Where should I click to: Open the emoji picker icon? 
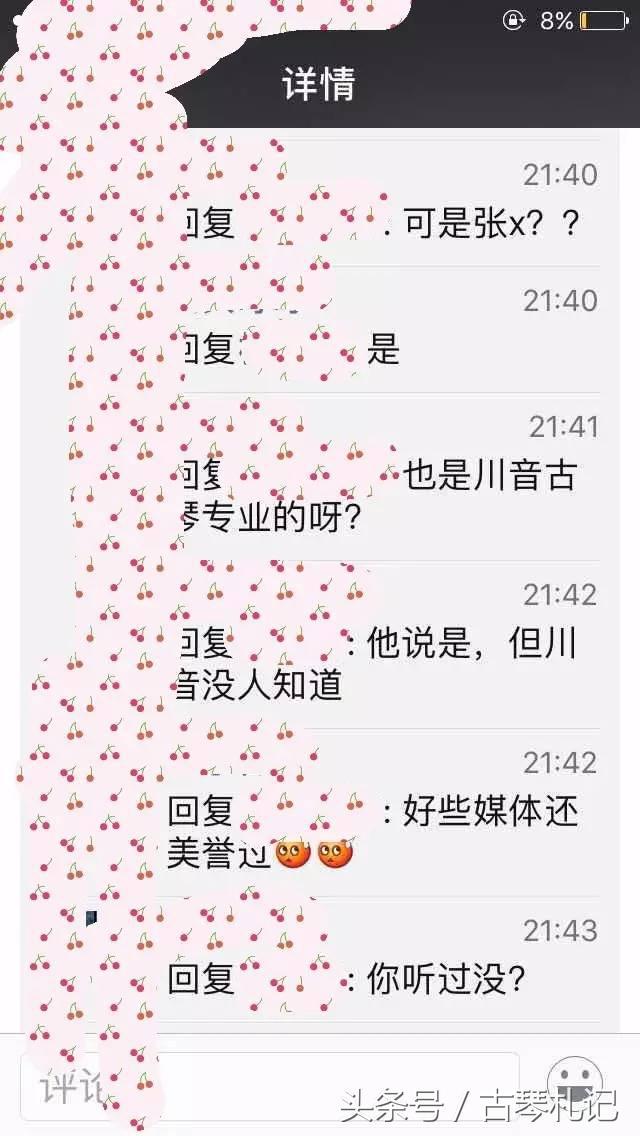coord(581,1085)
